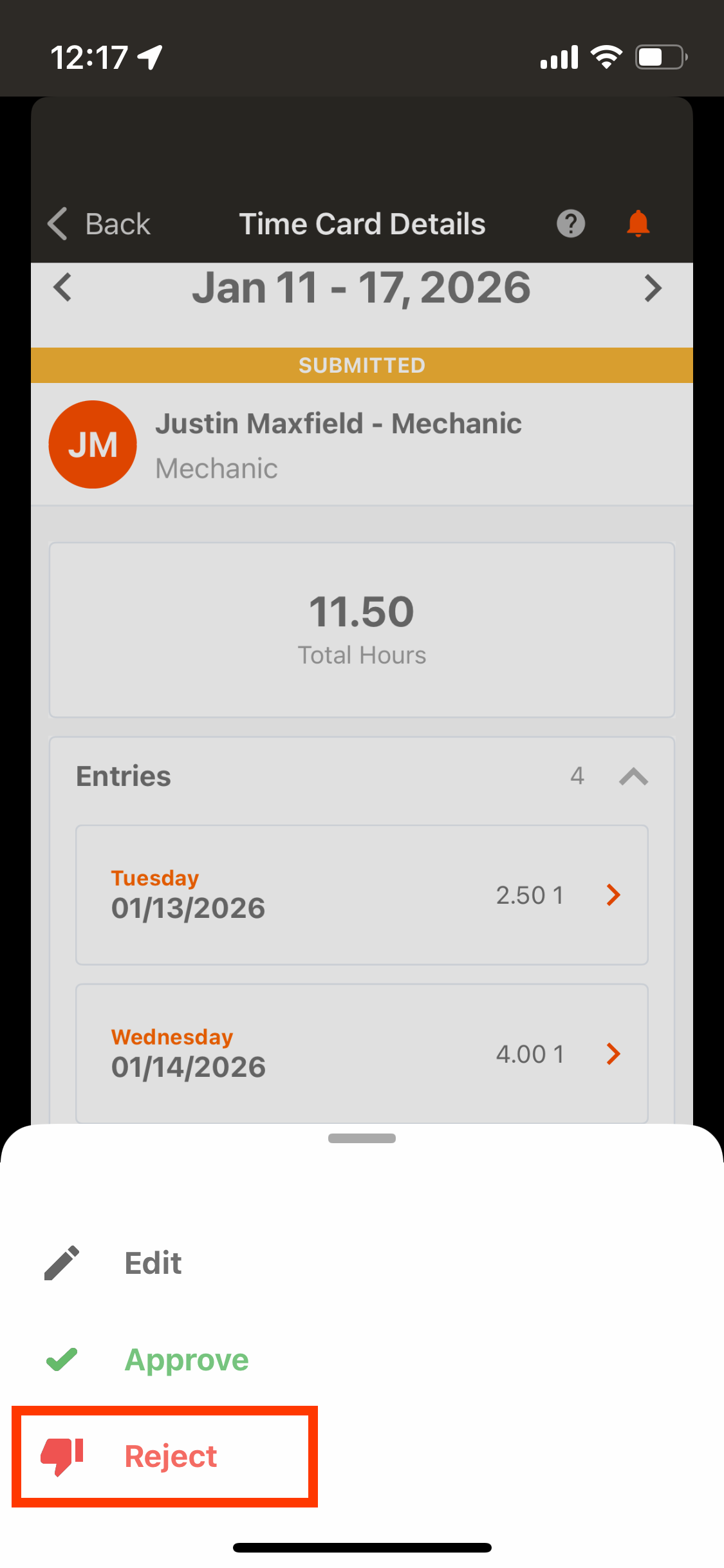Approve this time card
This screenshot has width=724, height=1568.
tap(185, 1359)
